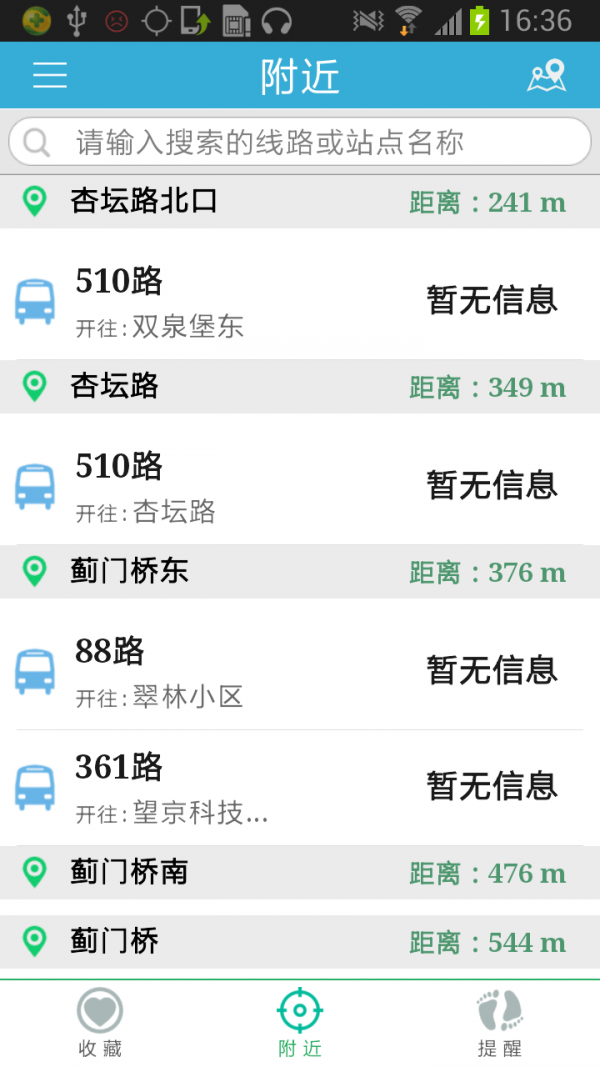Select the 蓟门桥南 stop header
600x1067 pixels.
300,873
